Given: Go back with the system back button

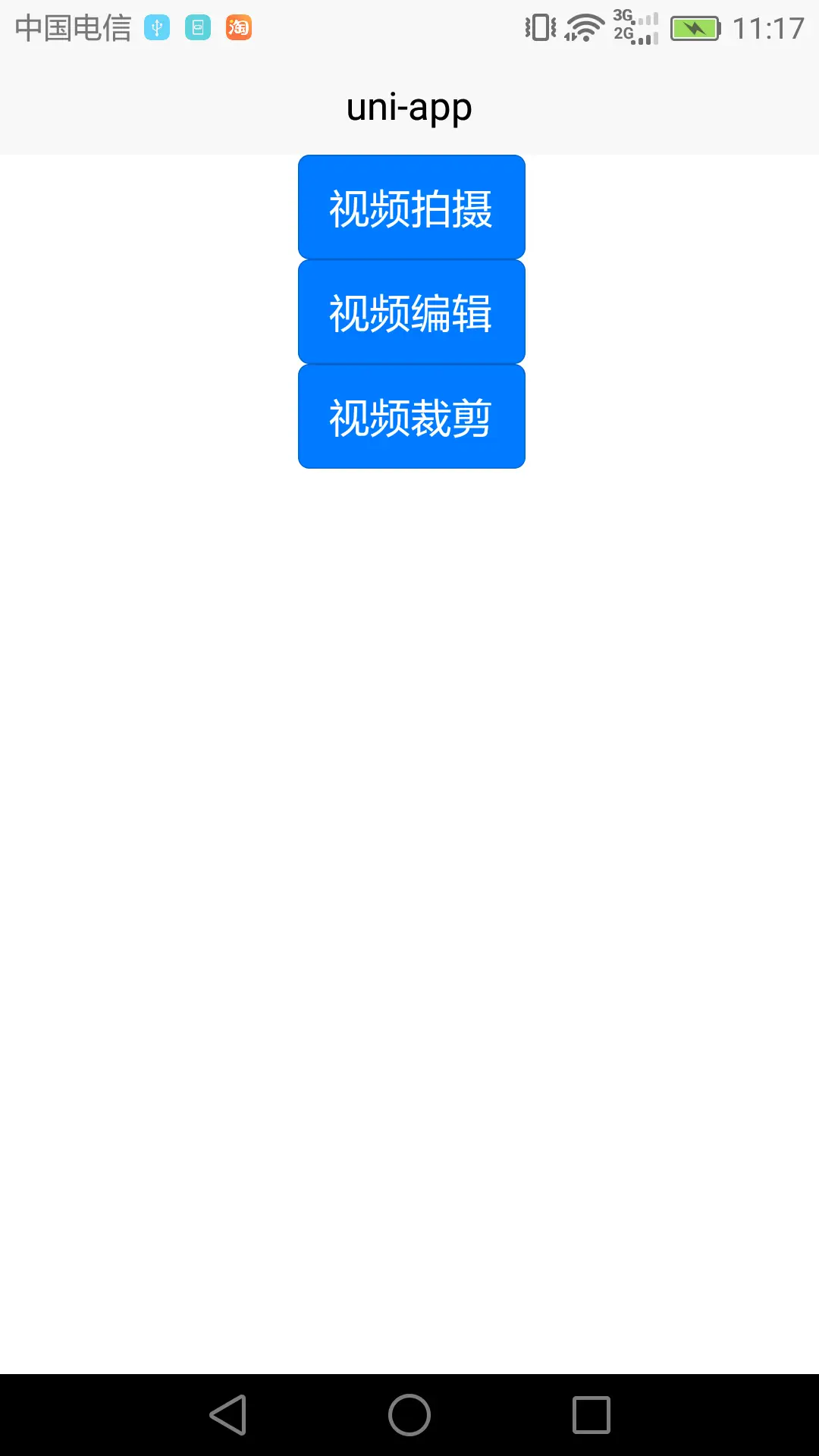Looking at the screenshot, I should tap(228, 1415).
